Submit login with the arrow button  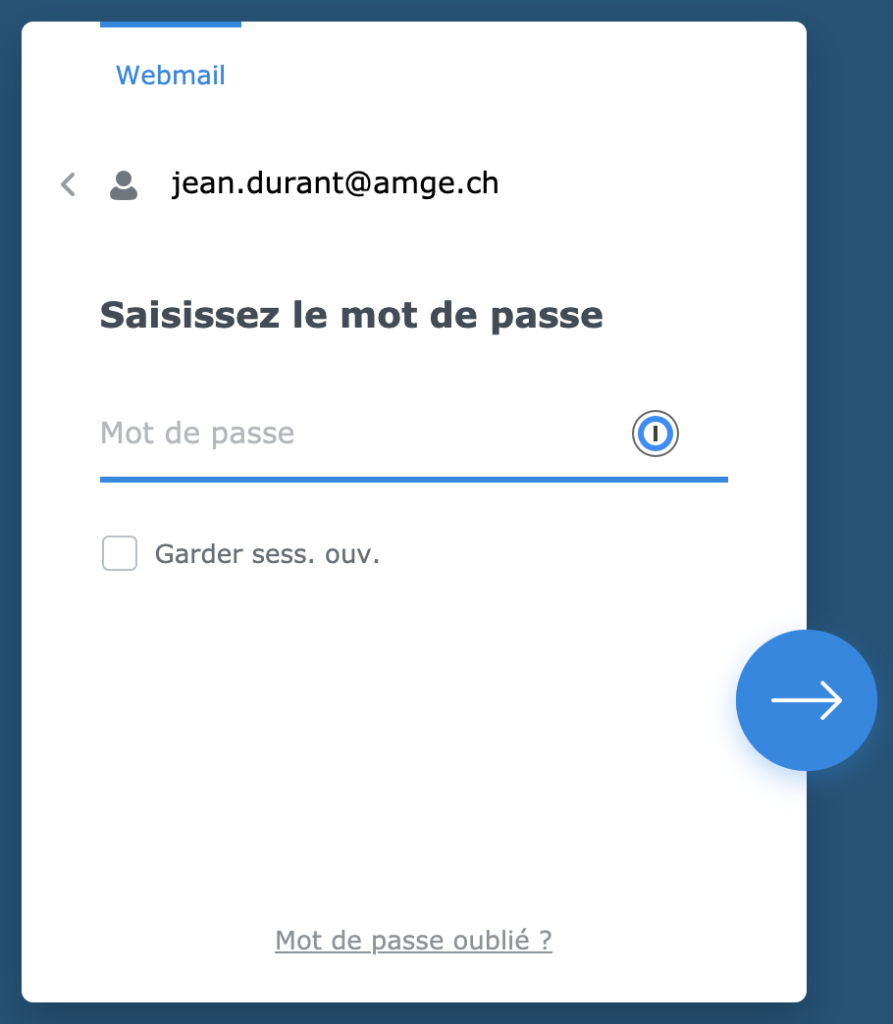pyautogui.click(x=806, y=700)
